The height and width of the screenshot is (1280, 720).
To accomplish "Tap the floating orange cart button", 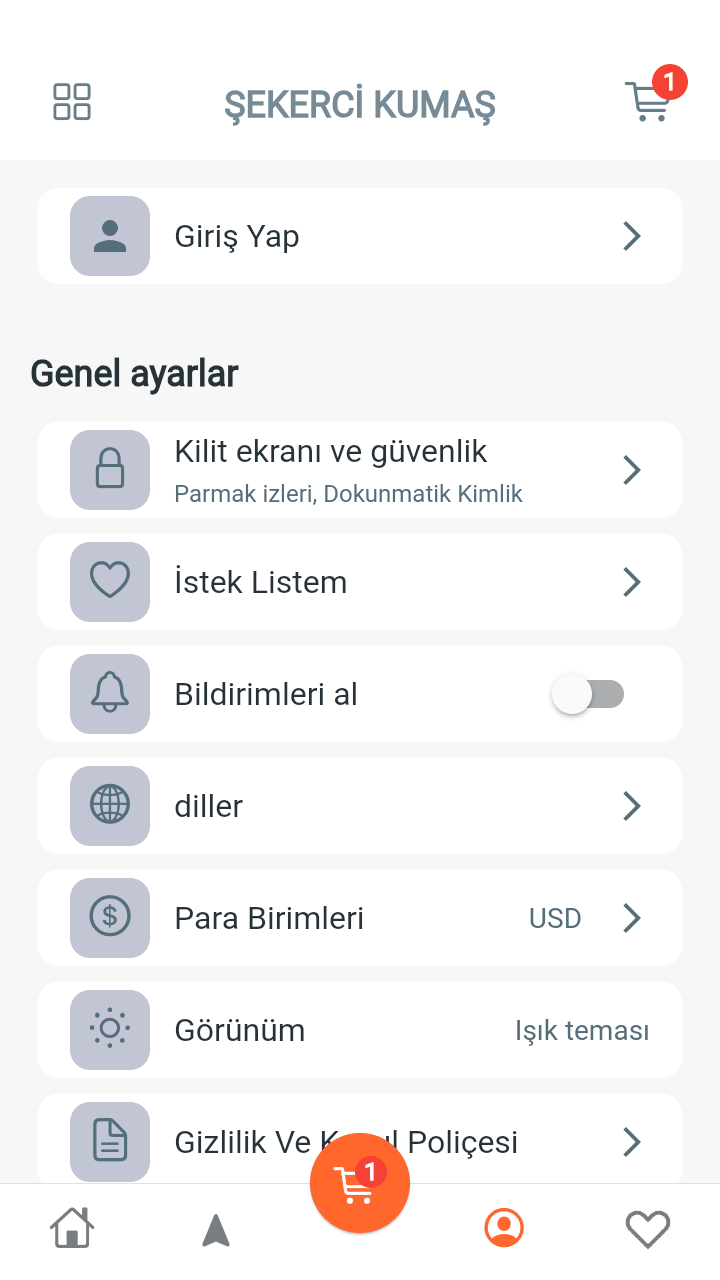I will pos(360,1184).
